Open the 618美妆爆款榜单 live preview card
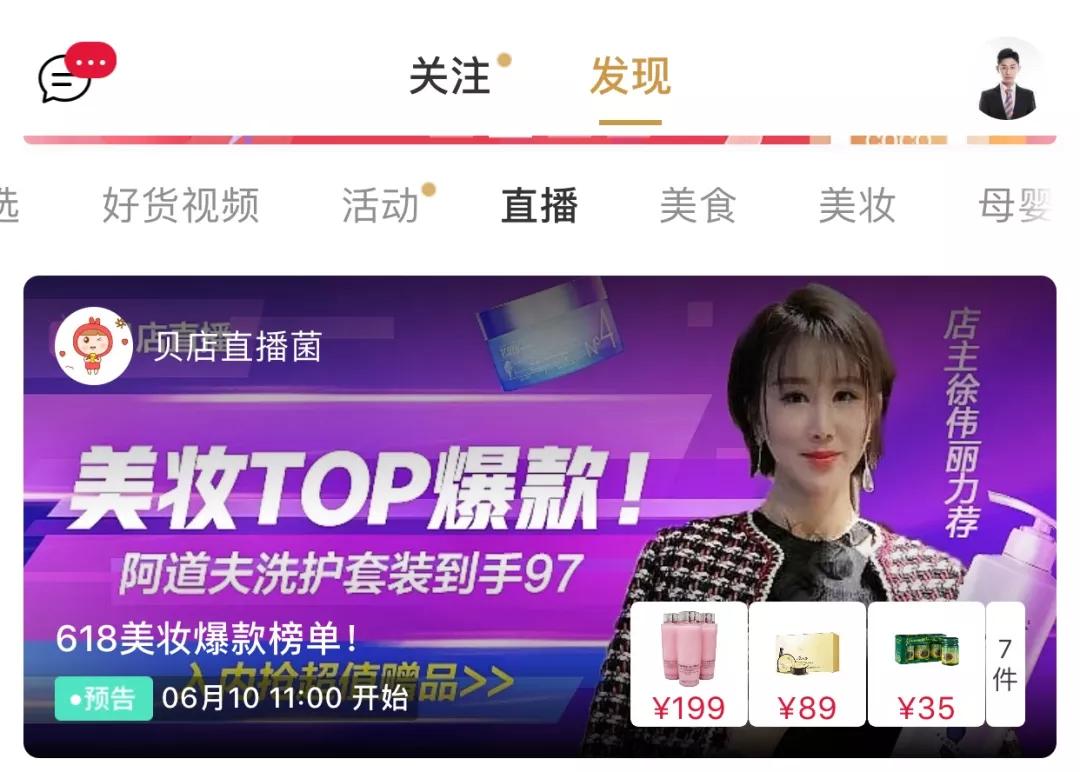The image size is (1080, 772). tap(539, 517)
